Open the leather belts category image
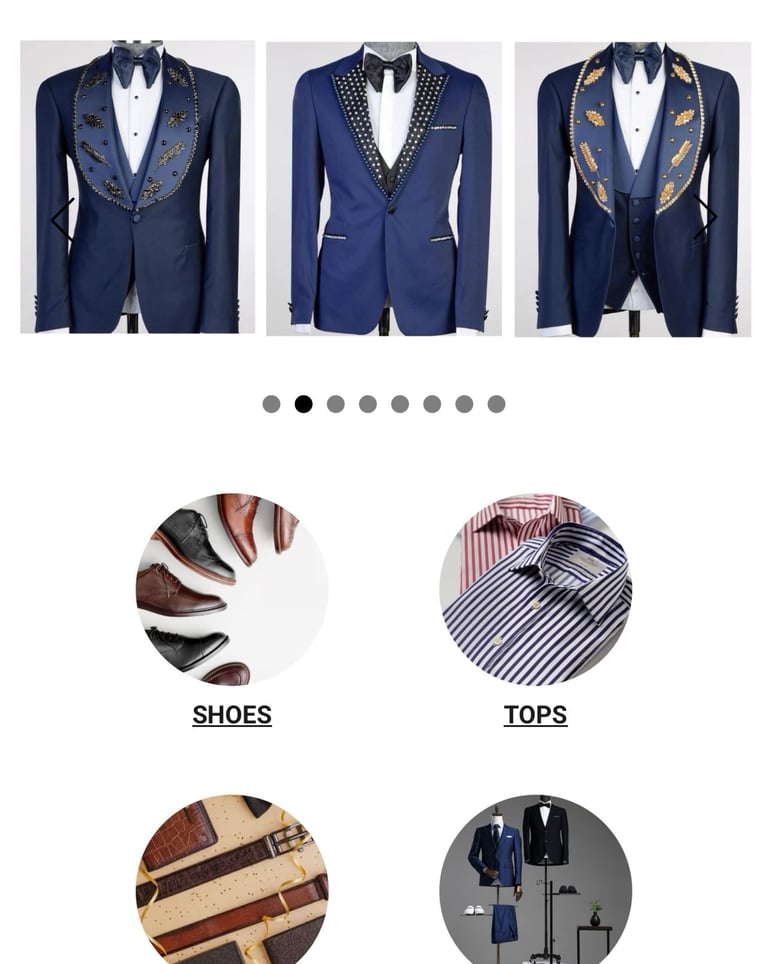 pyautogui.click(x=232, y=879)
